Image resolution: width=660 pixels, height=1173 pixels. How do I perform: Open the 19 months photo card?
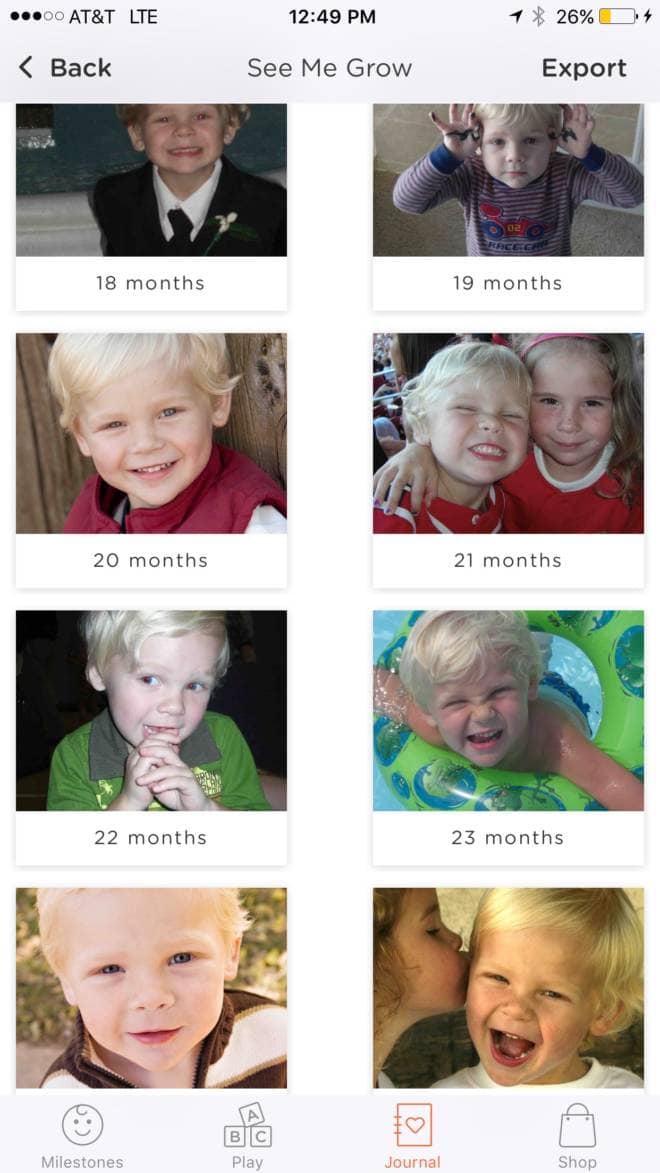[508, 207]
